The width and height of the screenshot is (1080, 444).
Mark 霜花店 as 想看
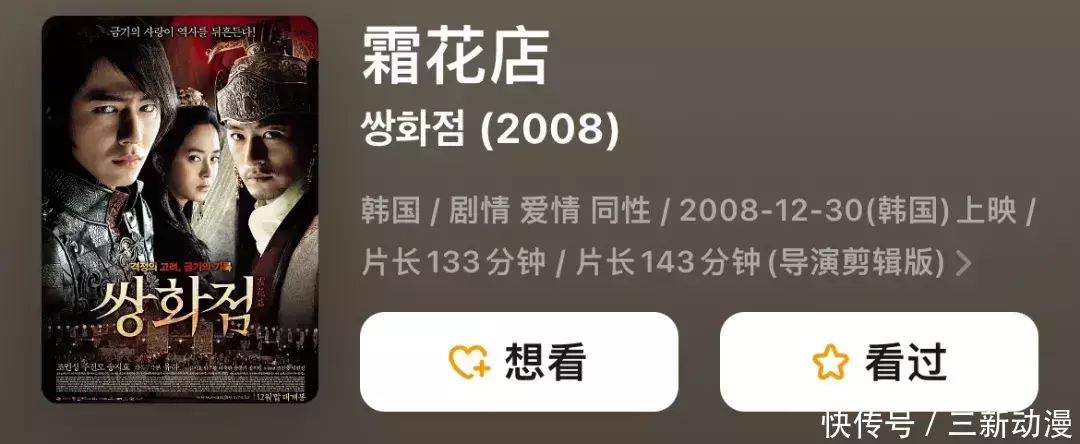point(519,362)
